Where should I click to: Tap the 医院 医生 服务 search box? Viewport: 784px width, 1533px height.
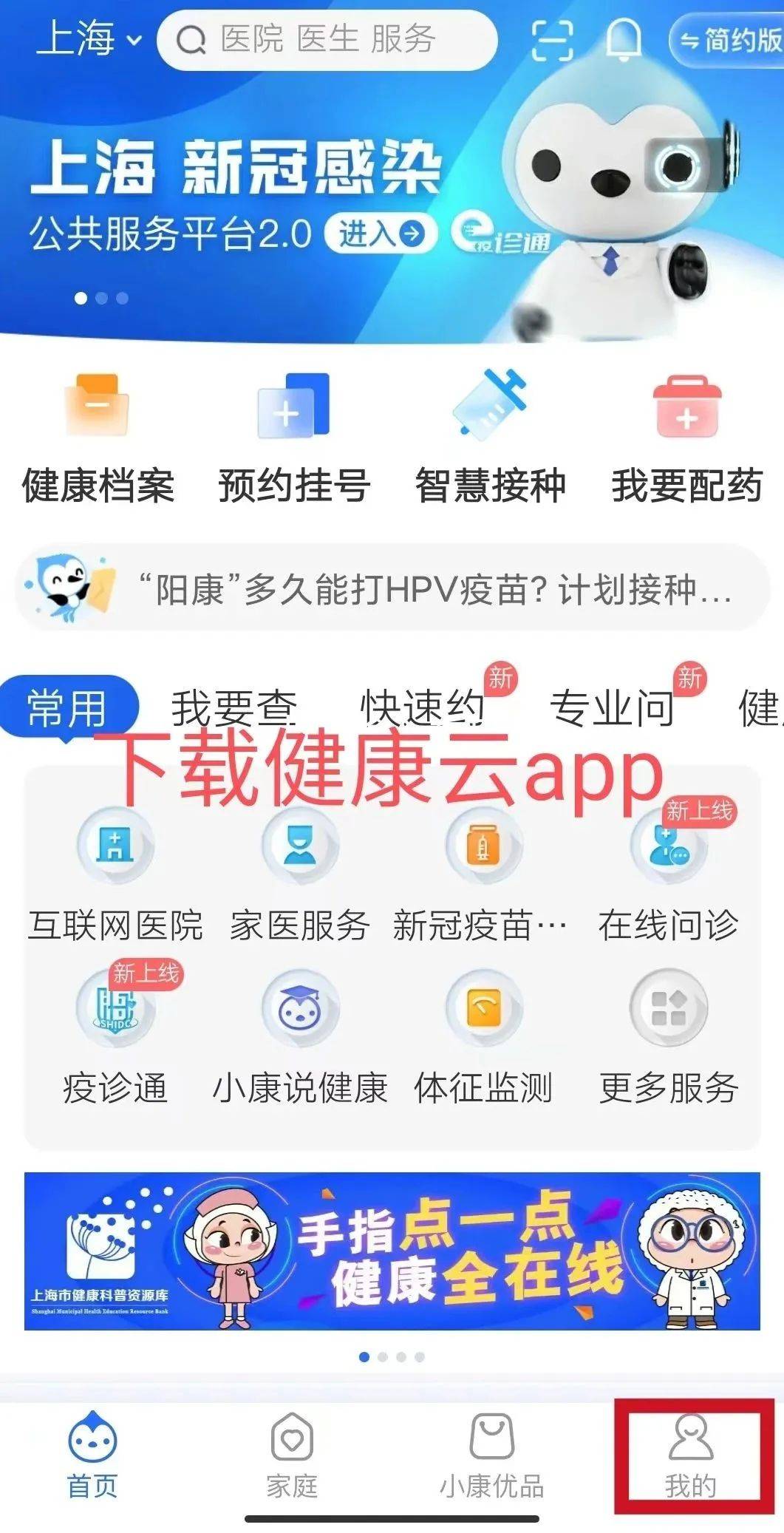[x=327, y=40]
